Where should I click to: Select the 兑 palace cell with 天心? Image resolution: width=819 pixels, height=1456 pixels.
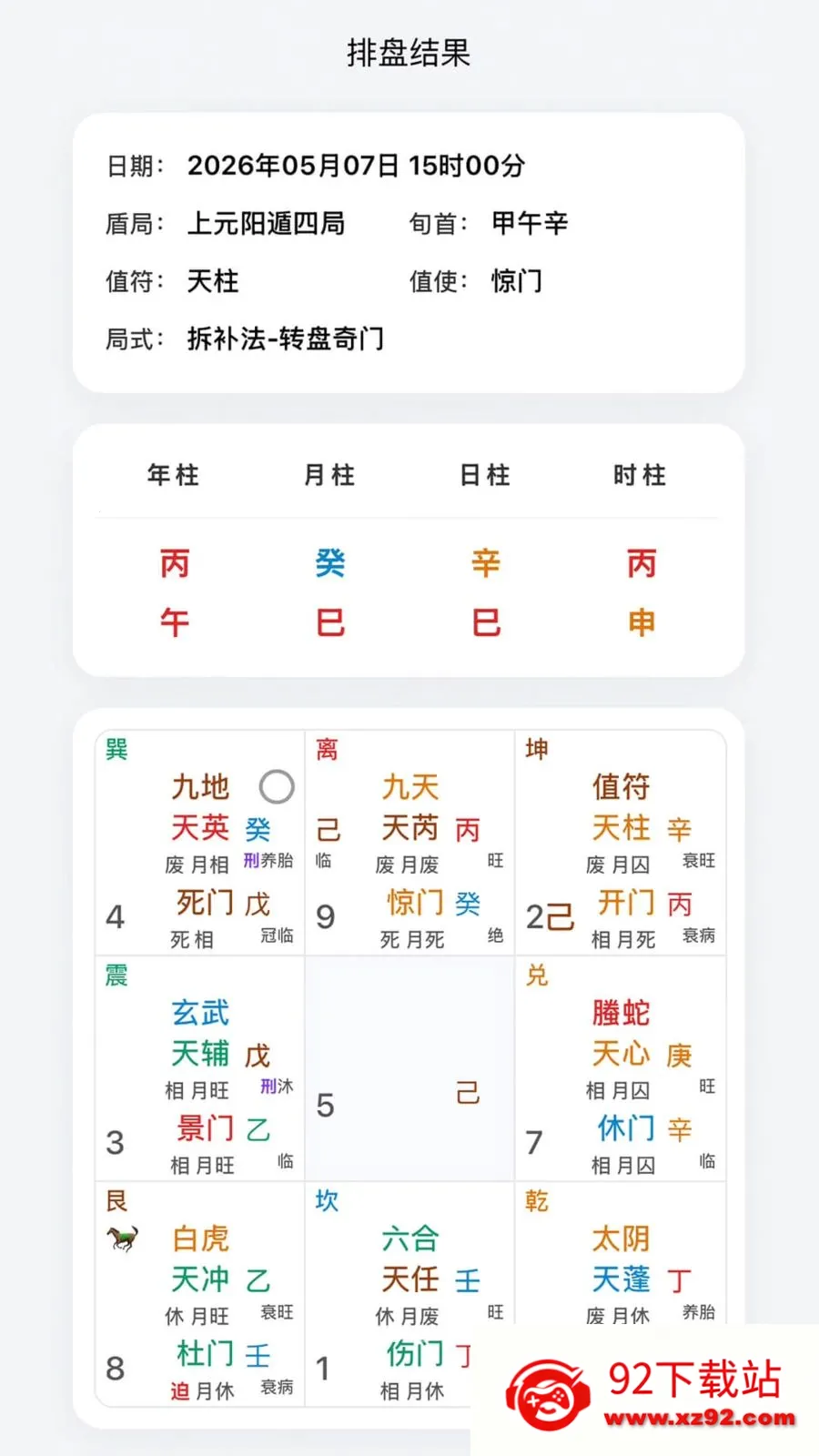pyautogui.click(x=621, y=1068)
